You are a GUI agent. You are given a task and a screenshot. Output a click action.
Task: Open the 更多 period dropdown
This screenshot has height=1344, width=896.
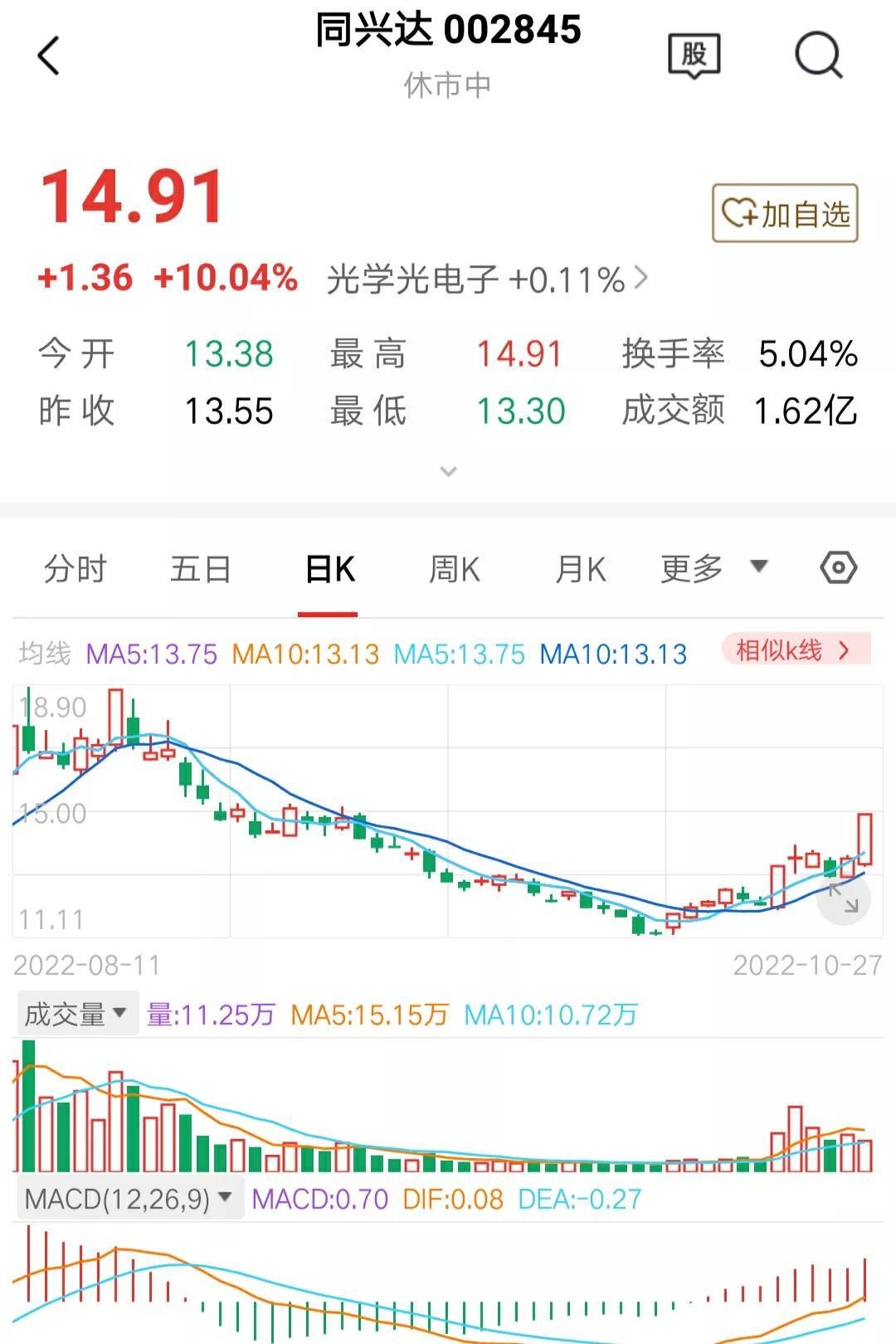tap(712, 569)
